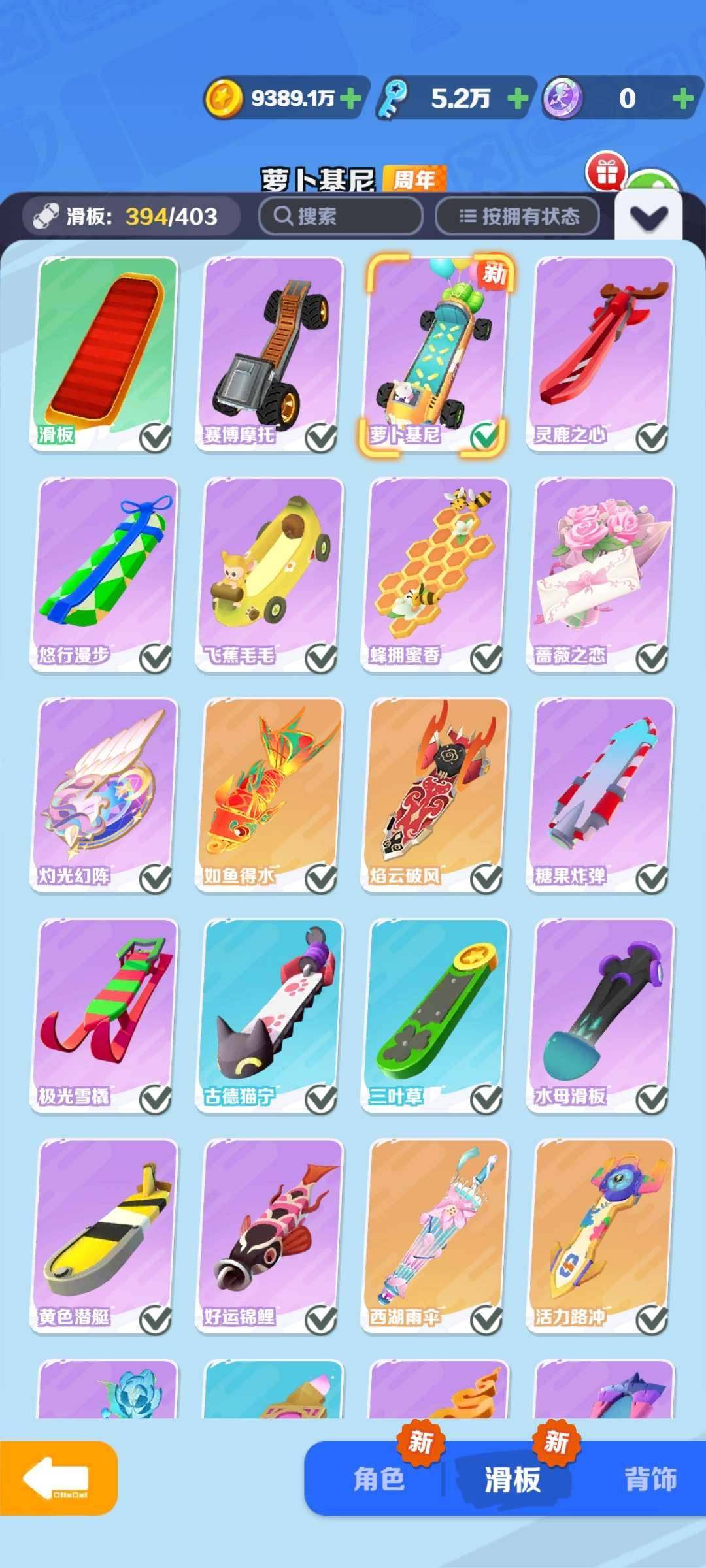Switch to the 背饰 tab

click(x=650, y=1479)
